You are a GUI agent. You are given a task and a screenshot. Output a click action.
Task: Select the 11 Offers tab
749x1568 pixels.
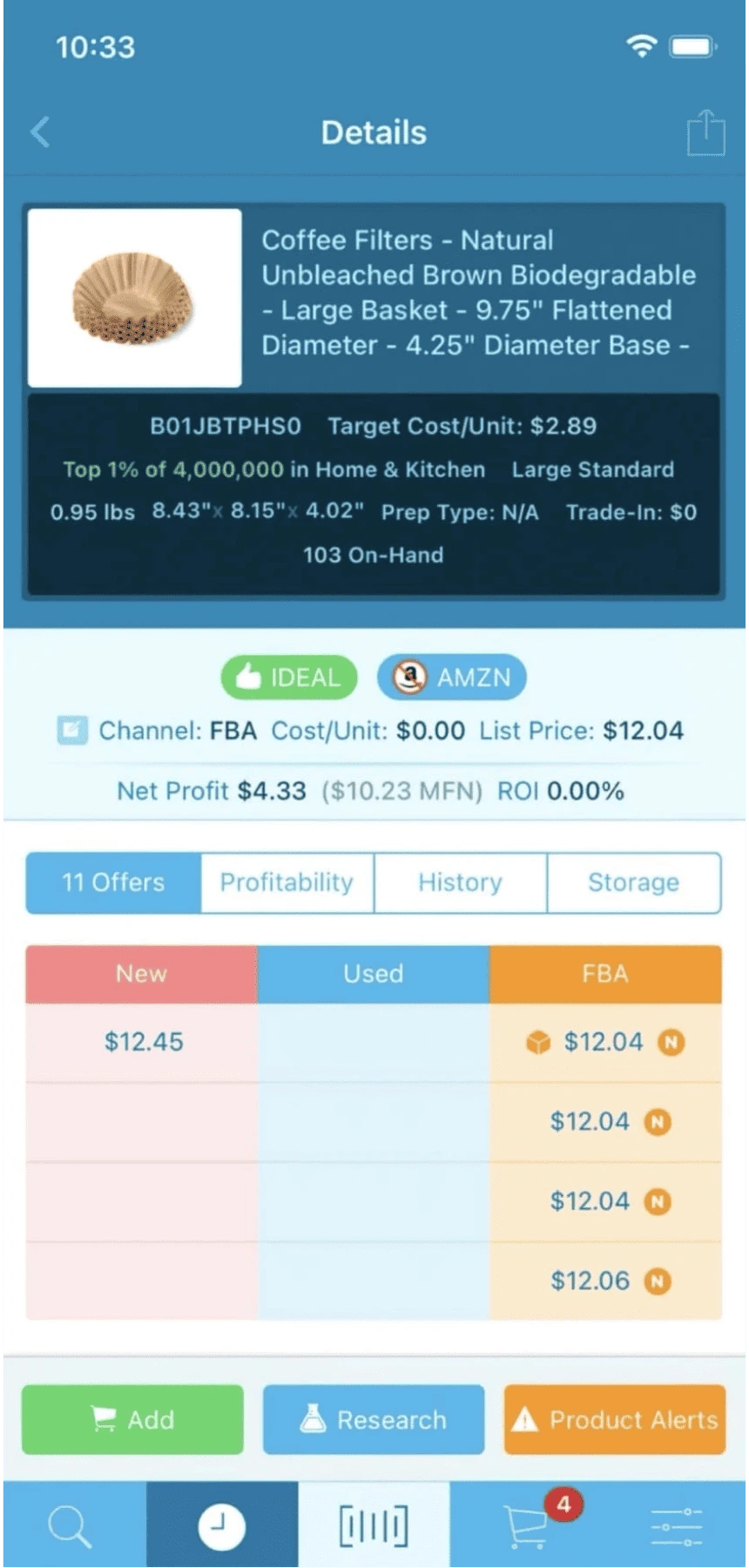113,882
